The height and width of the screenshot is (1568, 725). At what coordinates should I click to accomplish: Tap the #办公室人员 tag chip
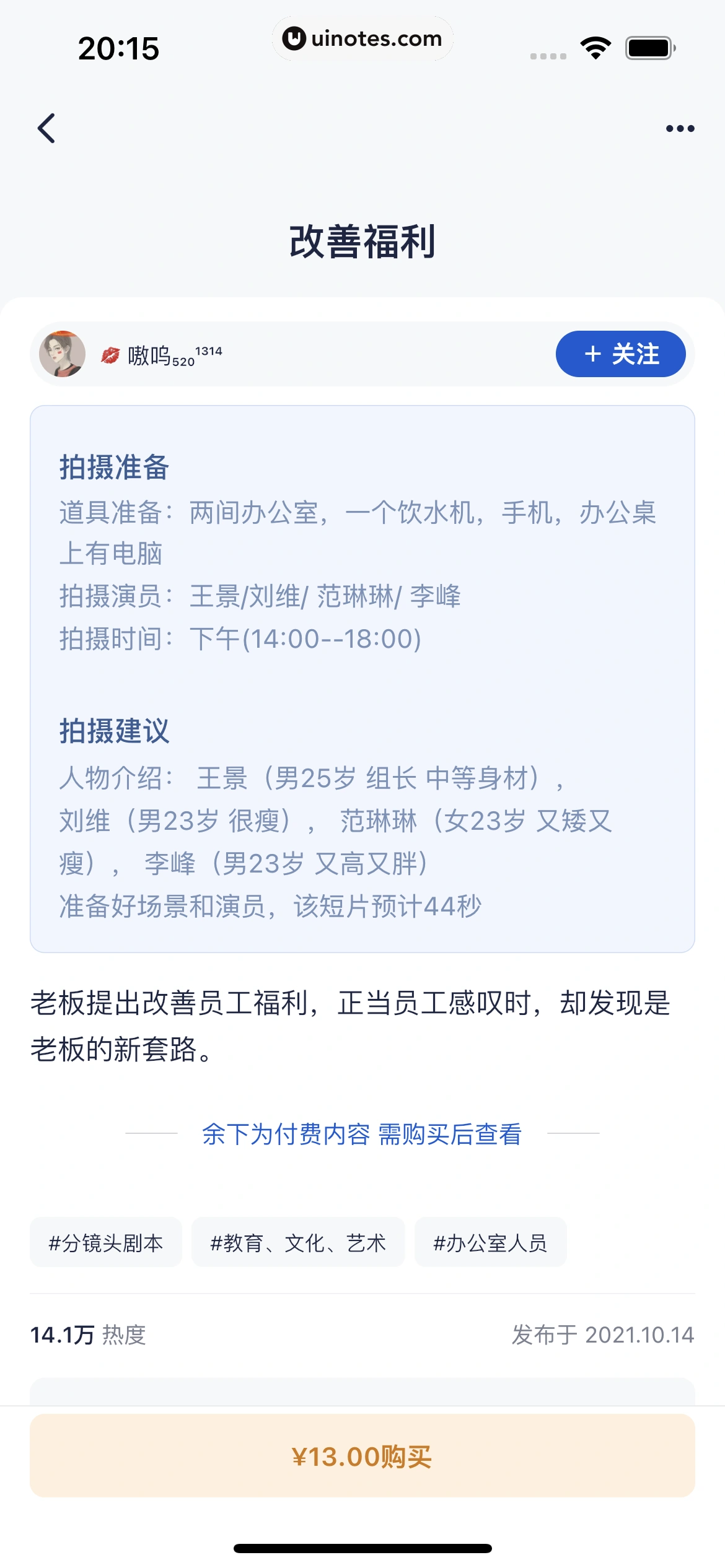coord(490,1243)
